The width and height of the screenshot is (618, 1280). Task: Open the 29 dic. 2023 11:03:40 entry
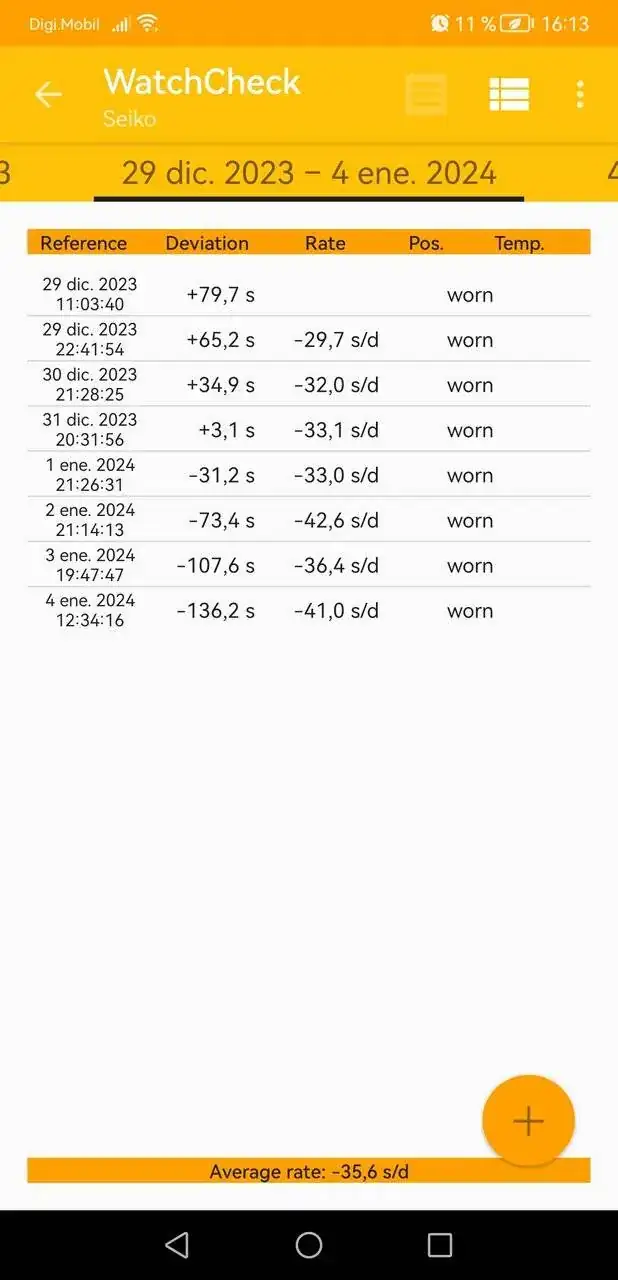click(x=308, y=295)
